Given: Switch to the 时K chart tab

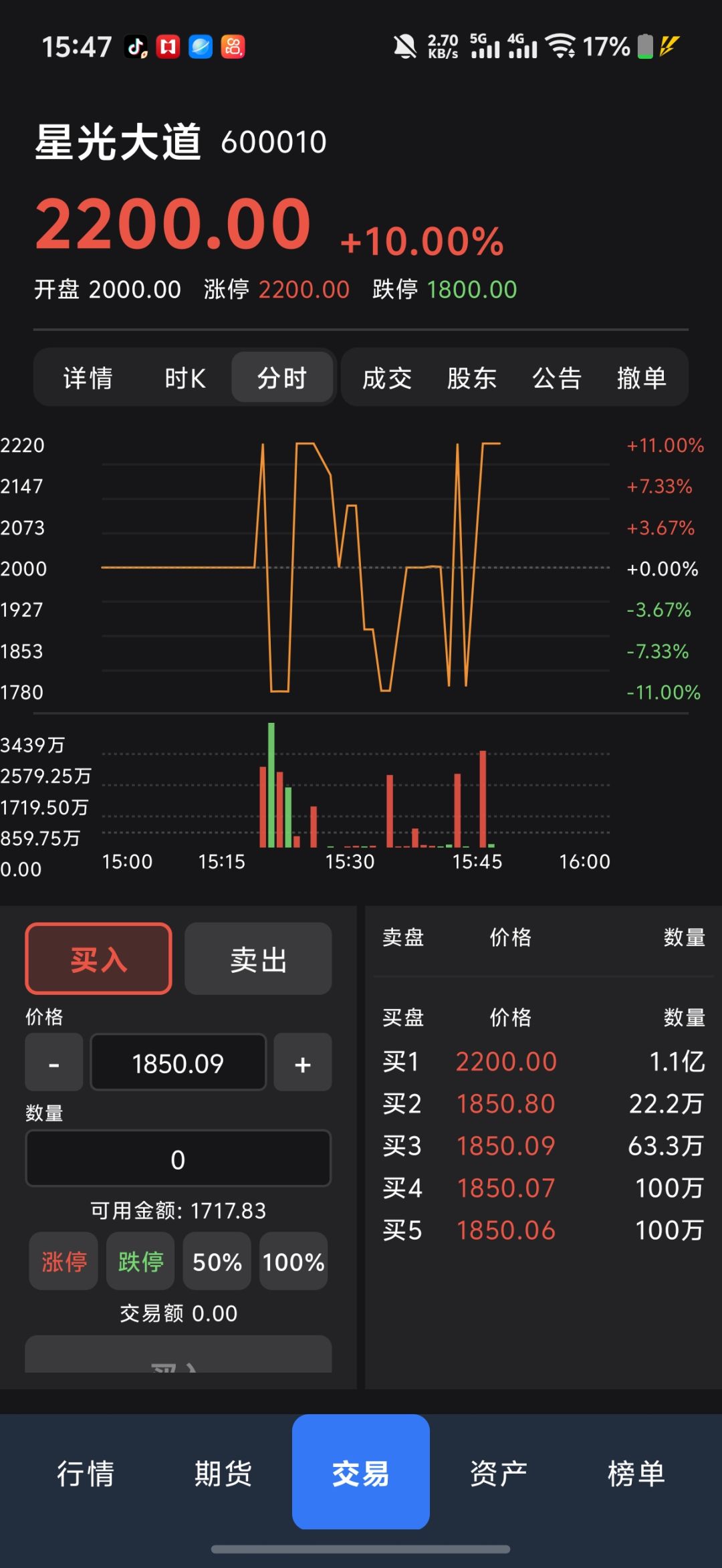Looking at the screenshot, I should point(185,378).
